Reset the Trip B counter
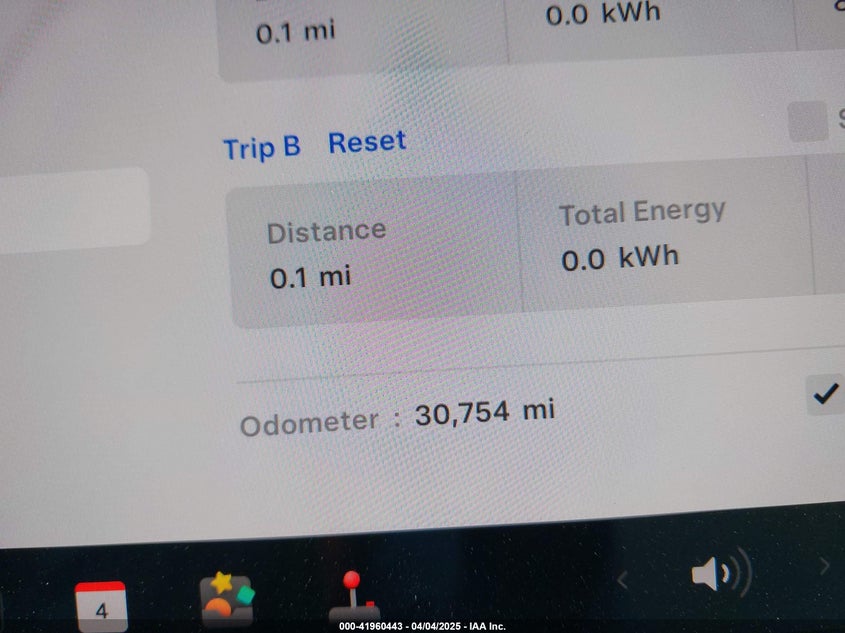The image size is (845, 633). click(x=367, y=142)
